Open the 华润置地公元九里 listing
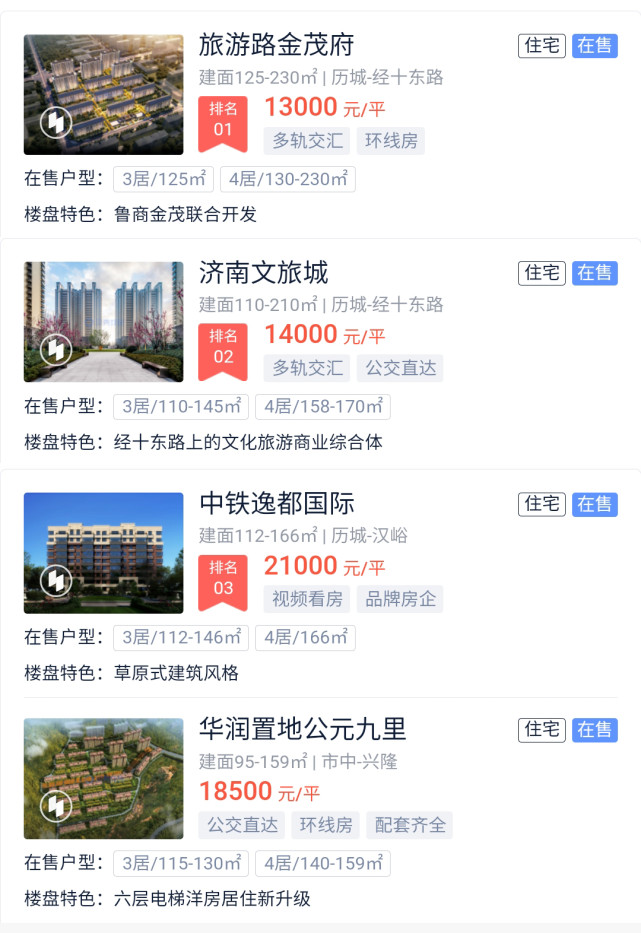 click(303, 729)
